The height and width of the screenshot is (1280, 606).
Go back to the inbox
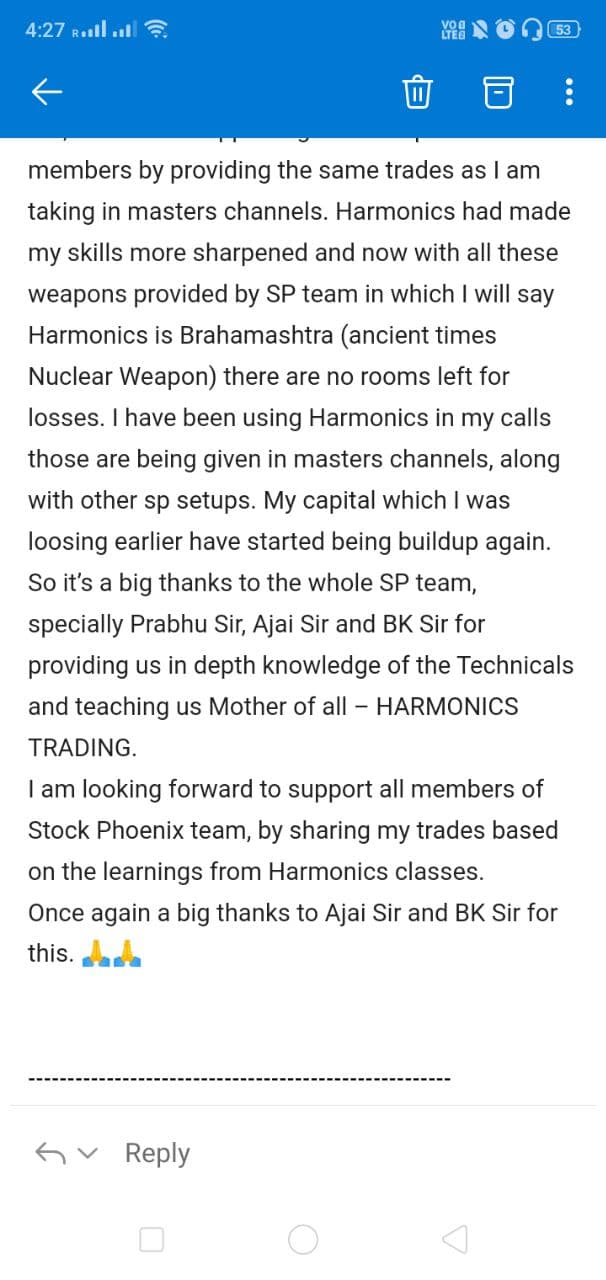pyautogui.click(x=47, y=93)
